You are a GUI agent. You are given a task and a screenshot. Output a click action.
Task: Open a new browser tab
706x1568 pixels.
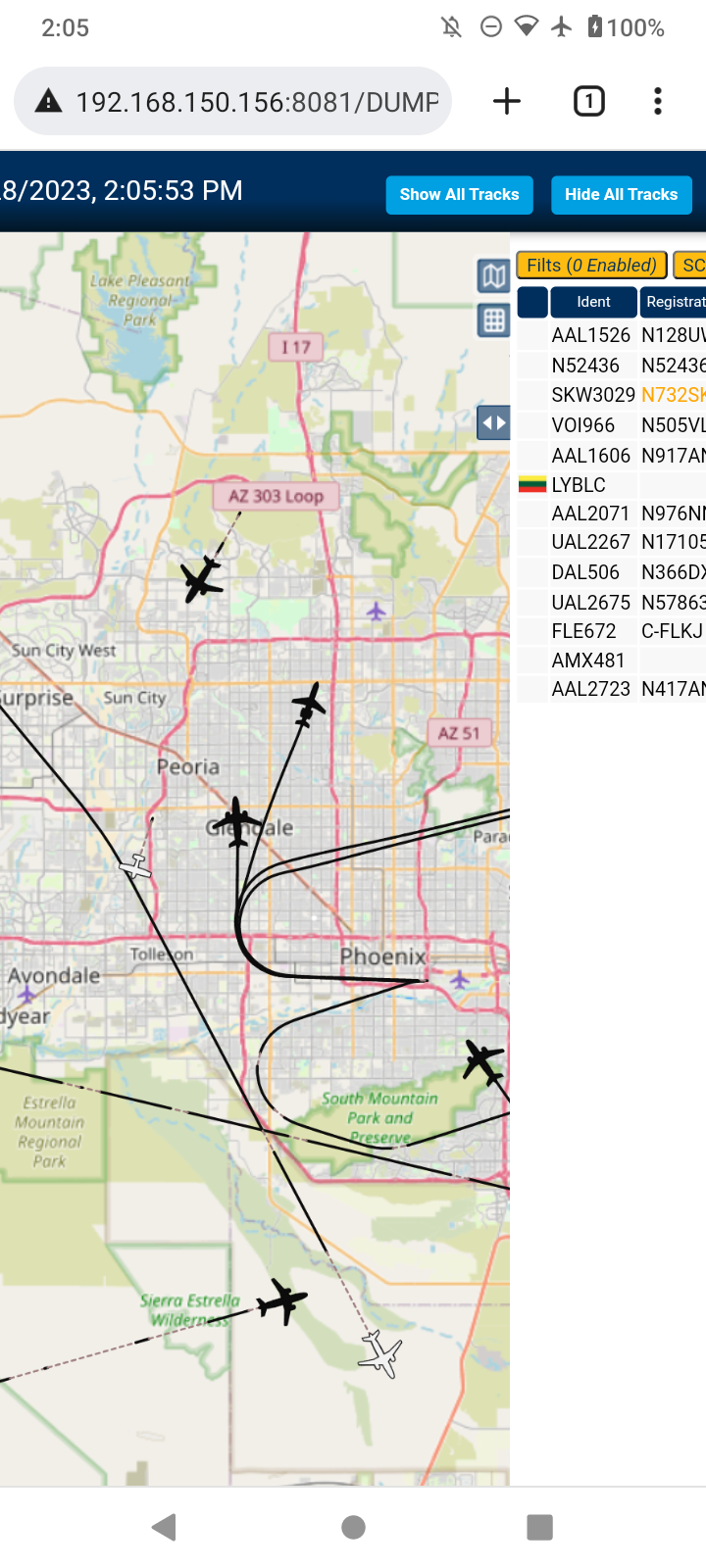tap(507, 101)
